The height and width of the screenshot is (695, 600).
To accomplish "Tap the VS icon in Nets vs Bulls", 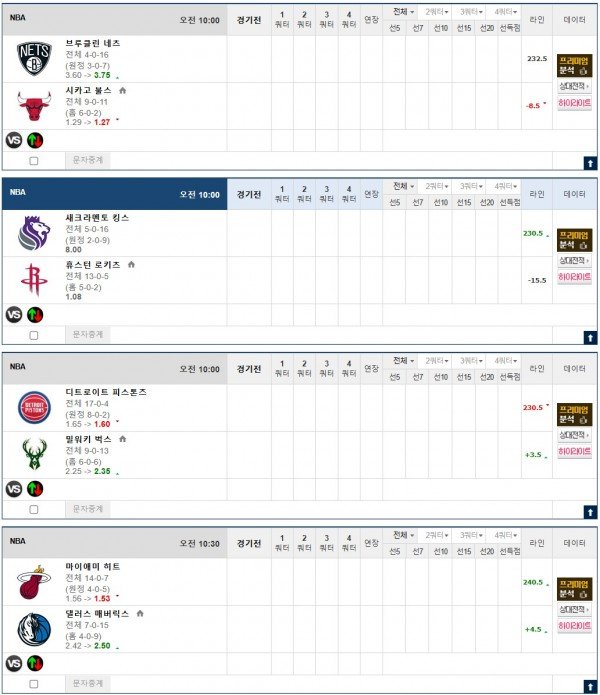I will (x=14, y=140).
